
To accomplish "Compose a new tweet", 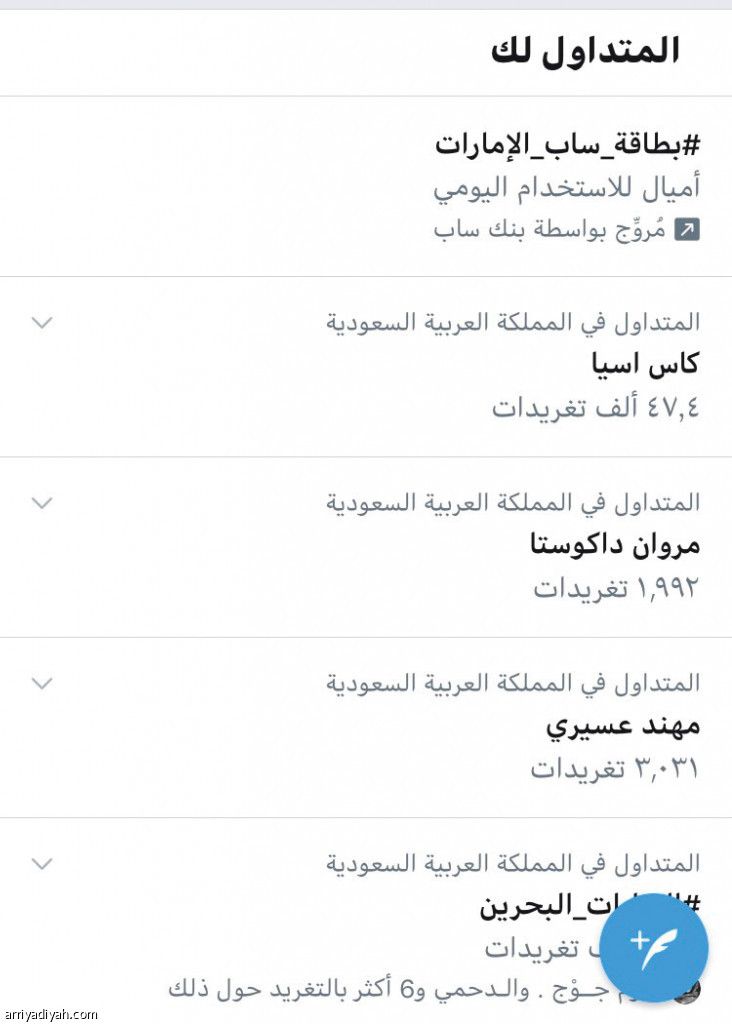I will pos(656,946).
